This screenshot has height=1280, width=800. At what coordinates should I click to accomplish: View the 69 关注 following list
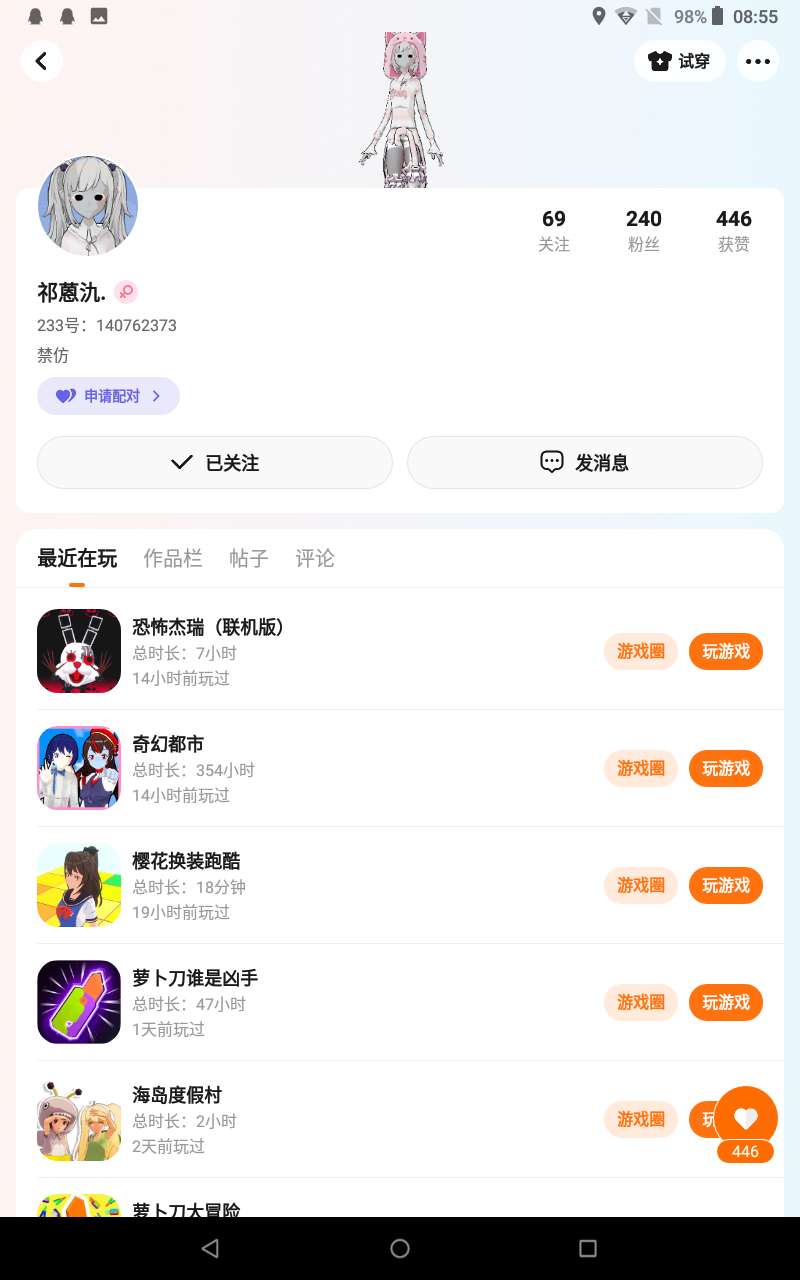[553, 230]
